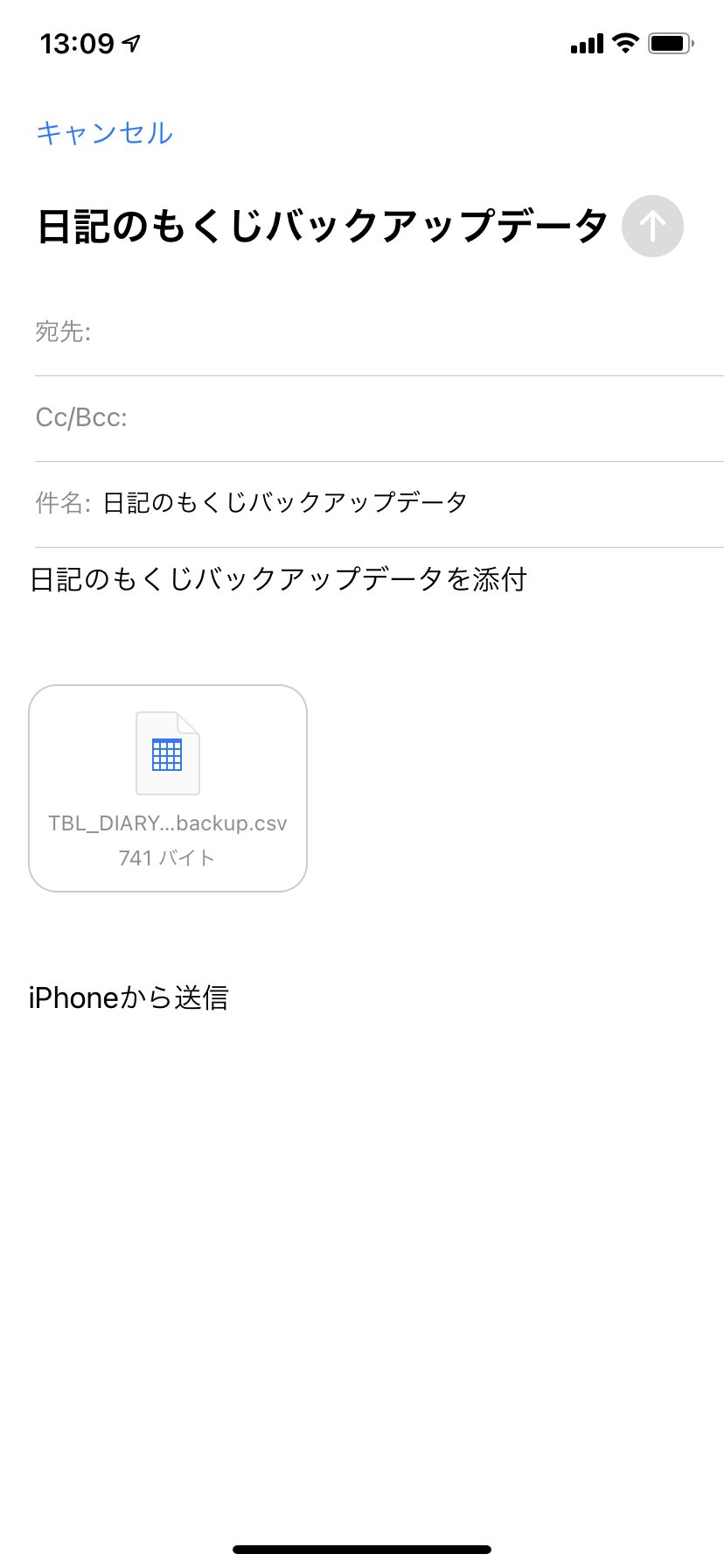Open the TBL_DIARY backup.csv attachment

click(168, 788)
